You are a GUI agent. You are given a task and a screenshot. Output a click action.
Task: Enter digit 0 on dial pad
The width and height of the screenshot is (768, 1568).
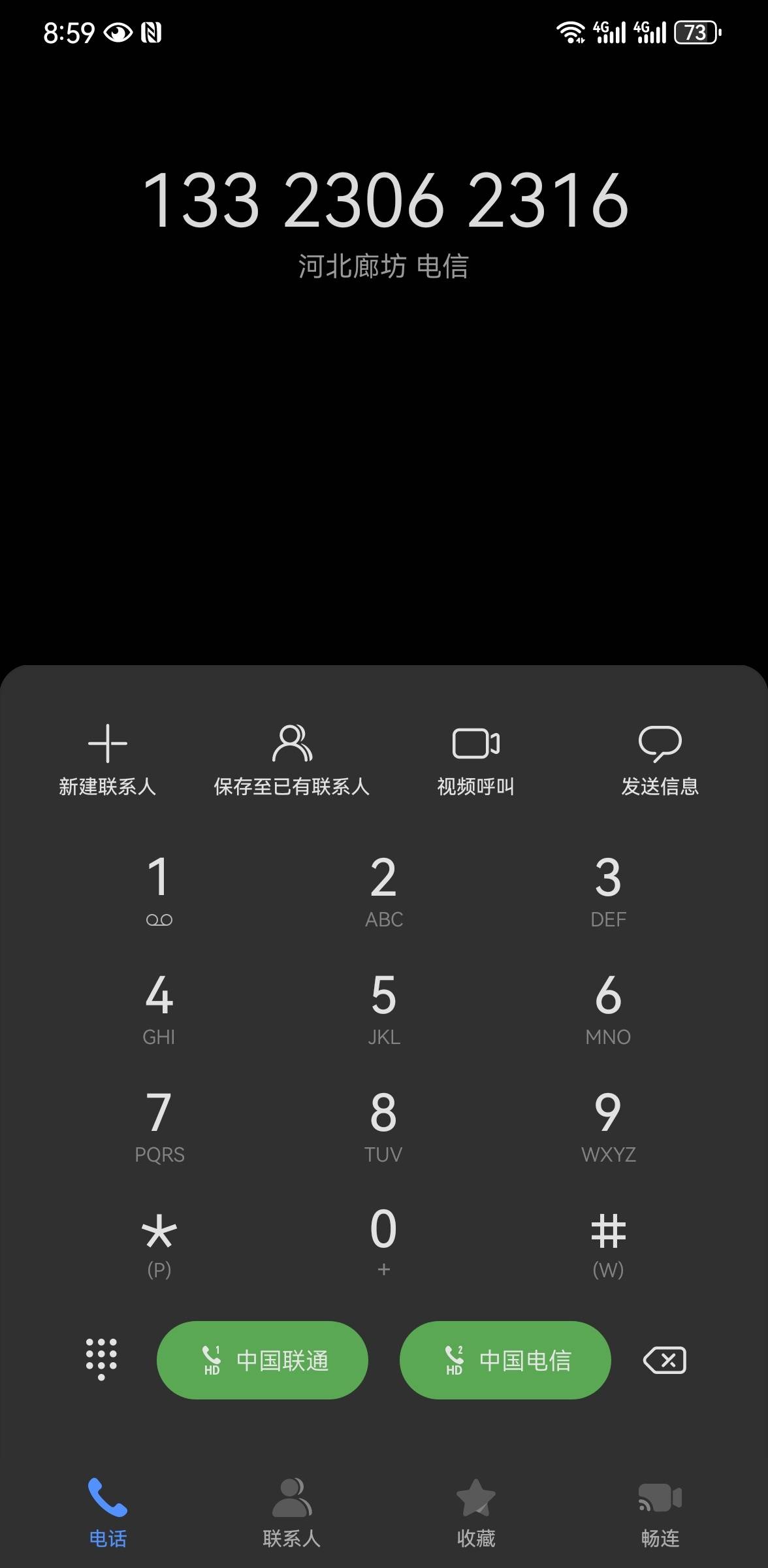(383, 1241)
